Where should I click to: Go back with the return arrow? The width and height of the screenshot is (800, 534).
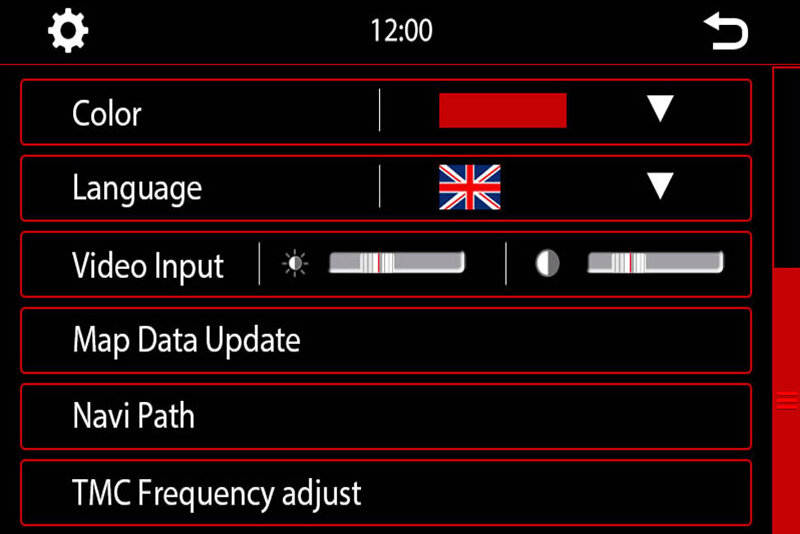tap(725, 31)
